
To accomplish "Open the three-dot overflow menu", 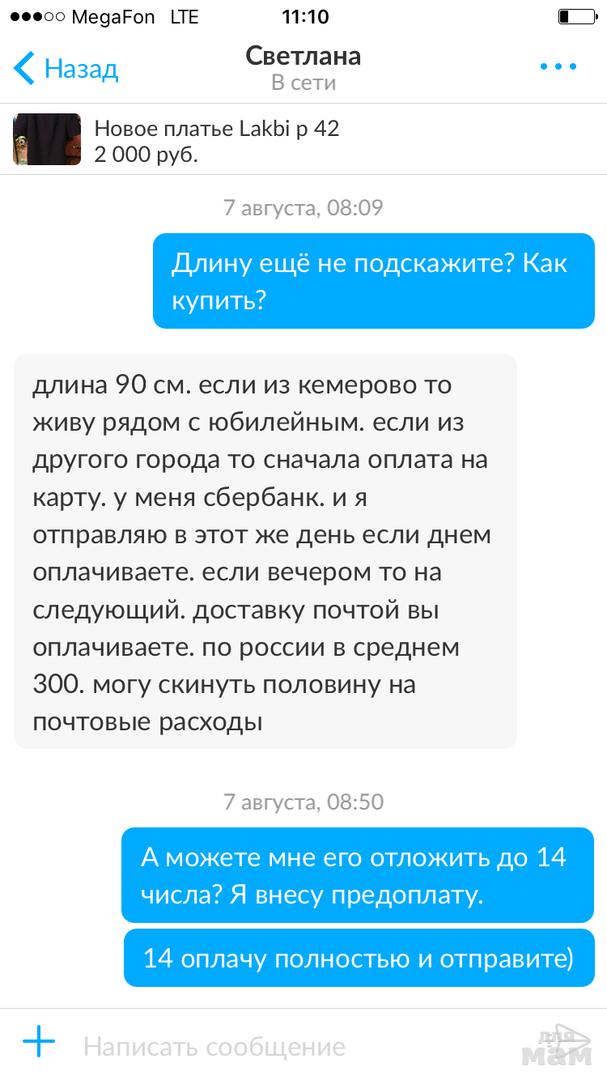I will click(x=557, y=67).
